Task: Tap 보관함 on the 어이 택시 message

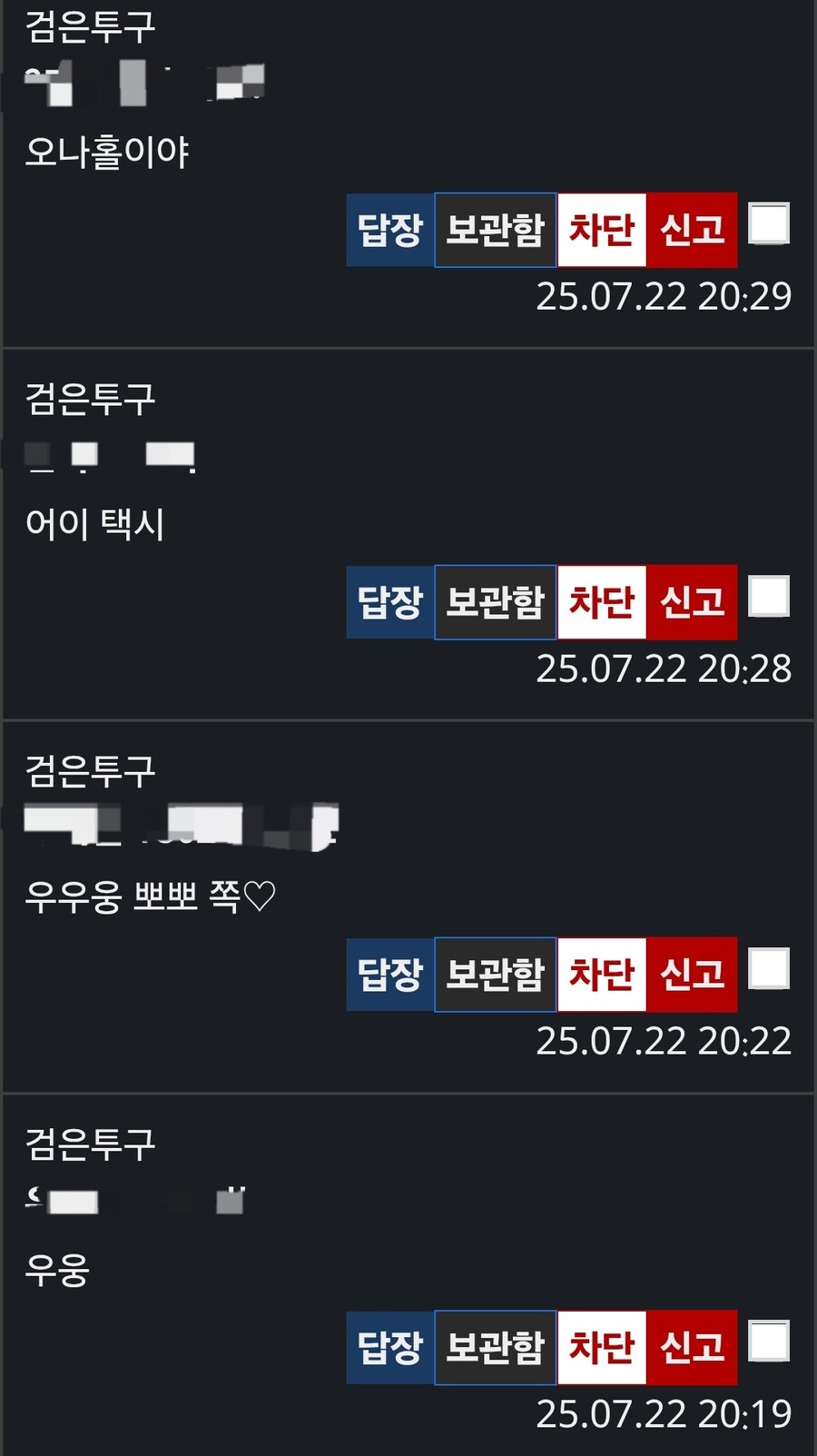Action: (x=496, y=602)
